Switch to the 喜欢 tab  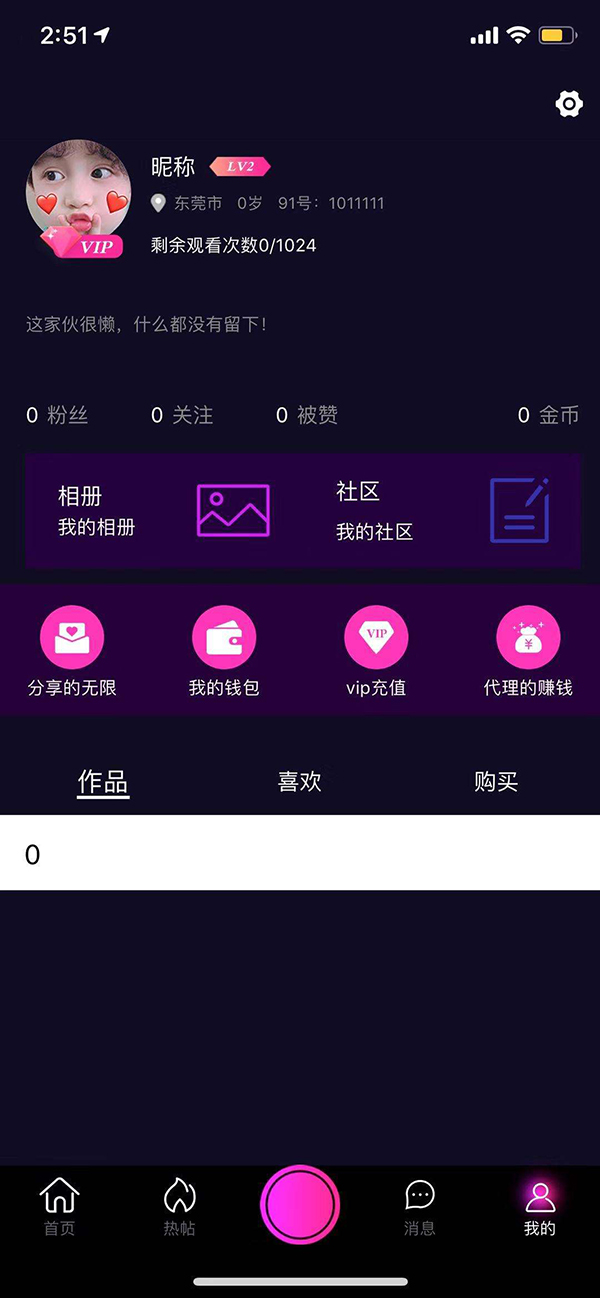pyautogui.click(x=300, y=782)
